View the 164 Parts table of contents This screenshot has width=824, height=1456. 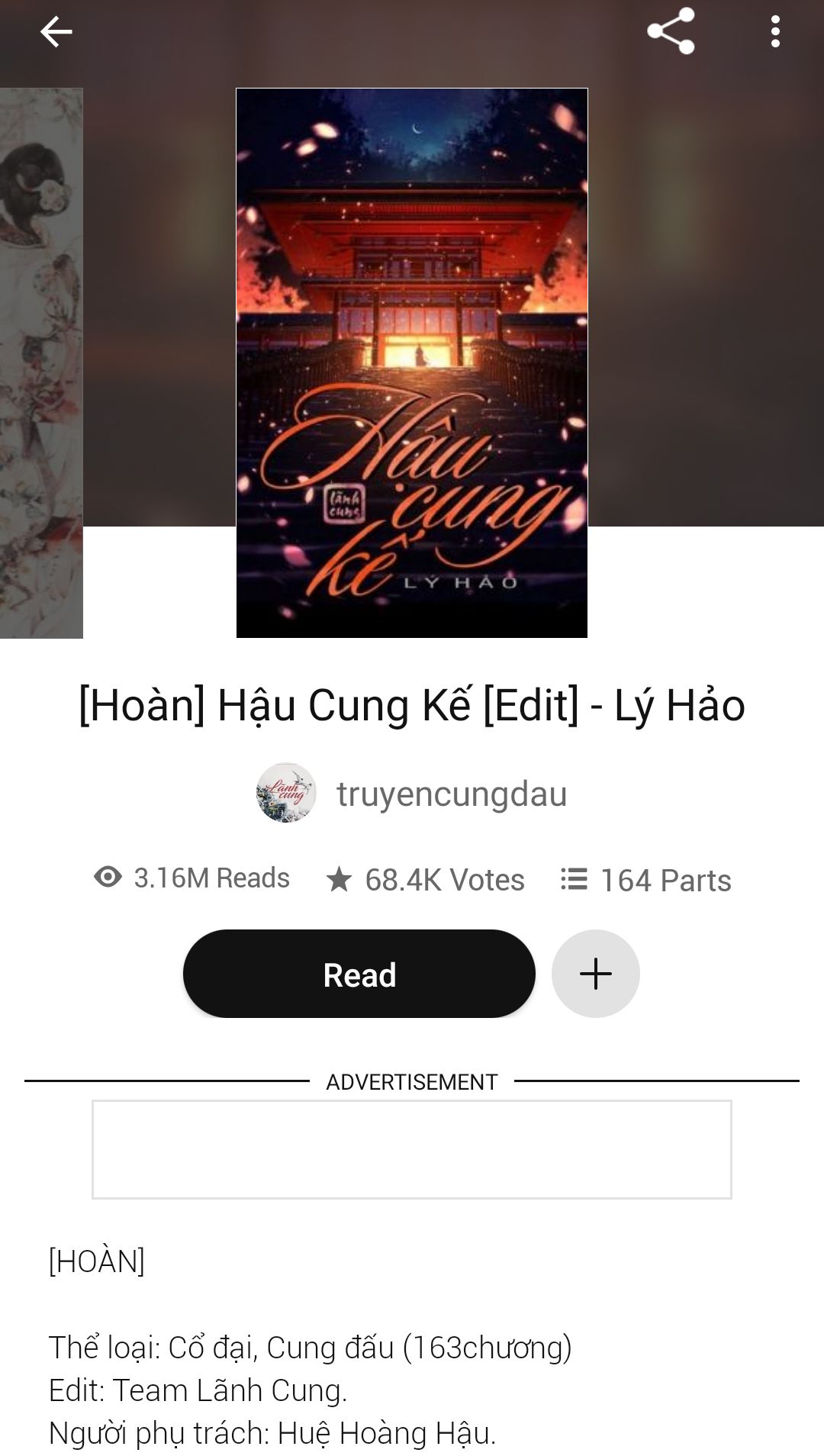645,880
